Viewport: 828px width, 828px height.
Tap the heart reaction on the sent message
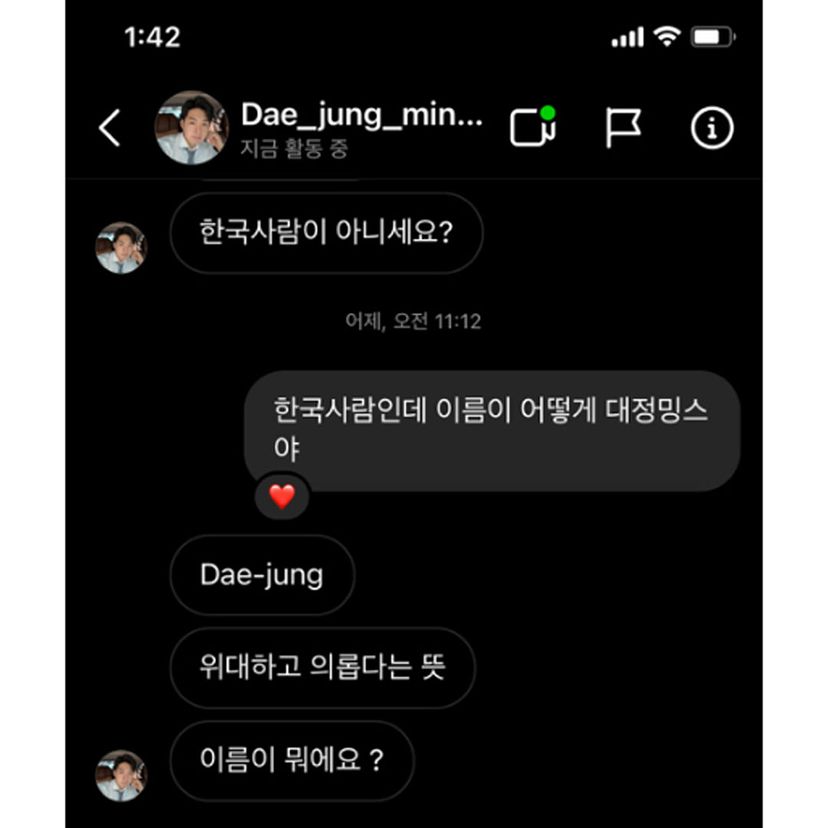(x=283, y=496)
